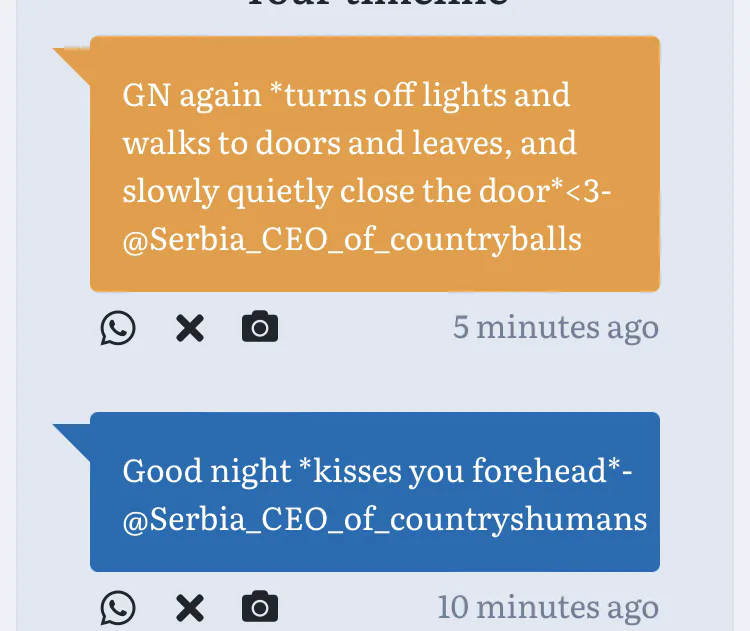
Task: Save GN again message as image via camera icon
Action: point(260,326)
